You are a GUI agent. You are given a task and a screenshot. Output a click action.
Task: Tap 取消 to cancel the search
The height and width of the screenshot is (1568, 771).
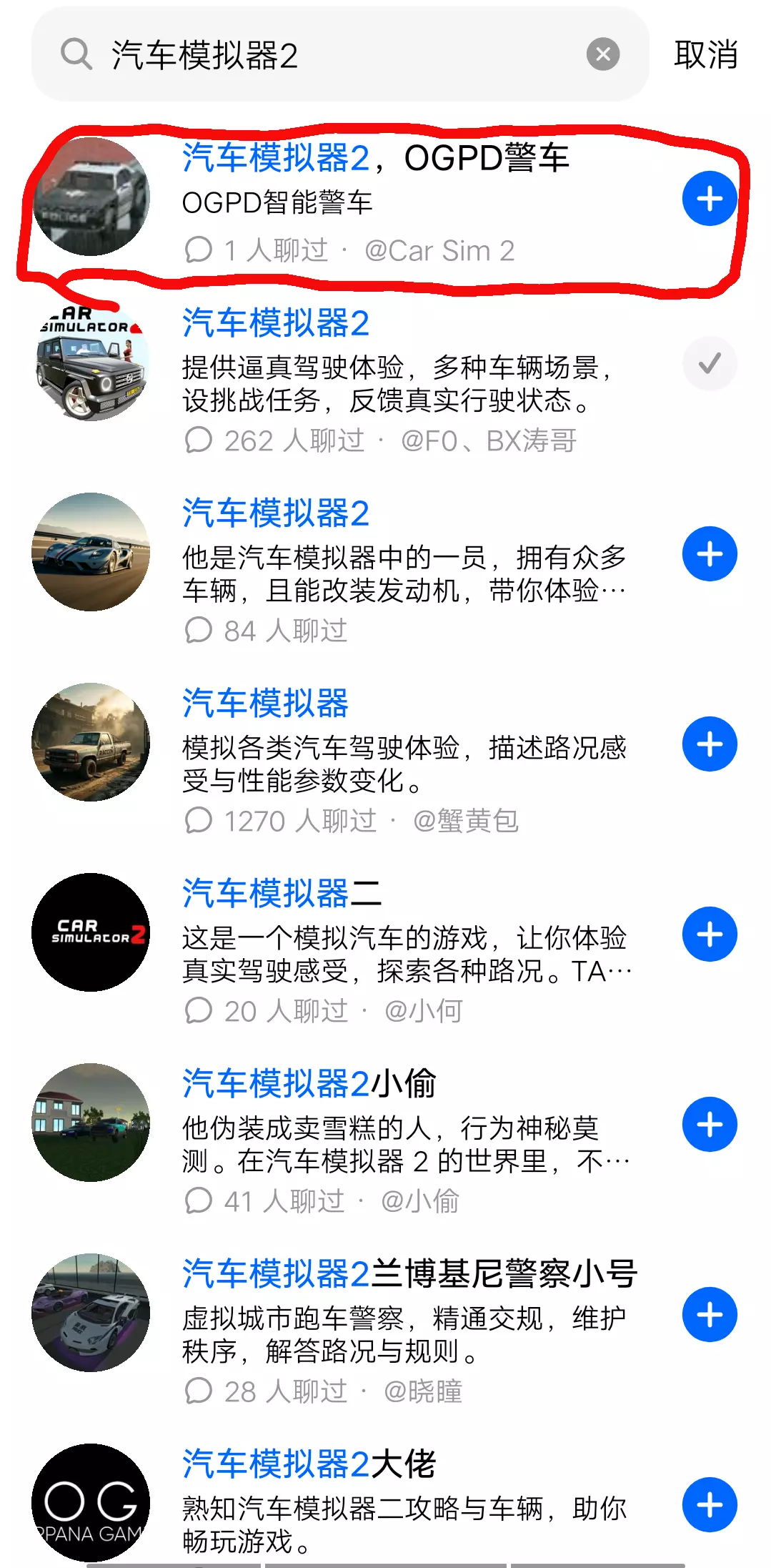705,55
